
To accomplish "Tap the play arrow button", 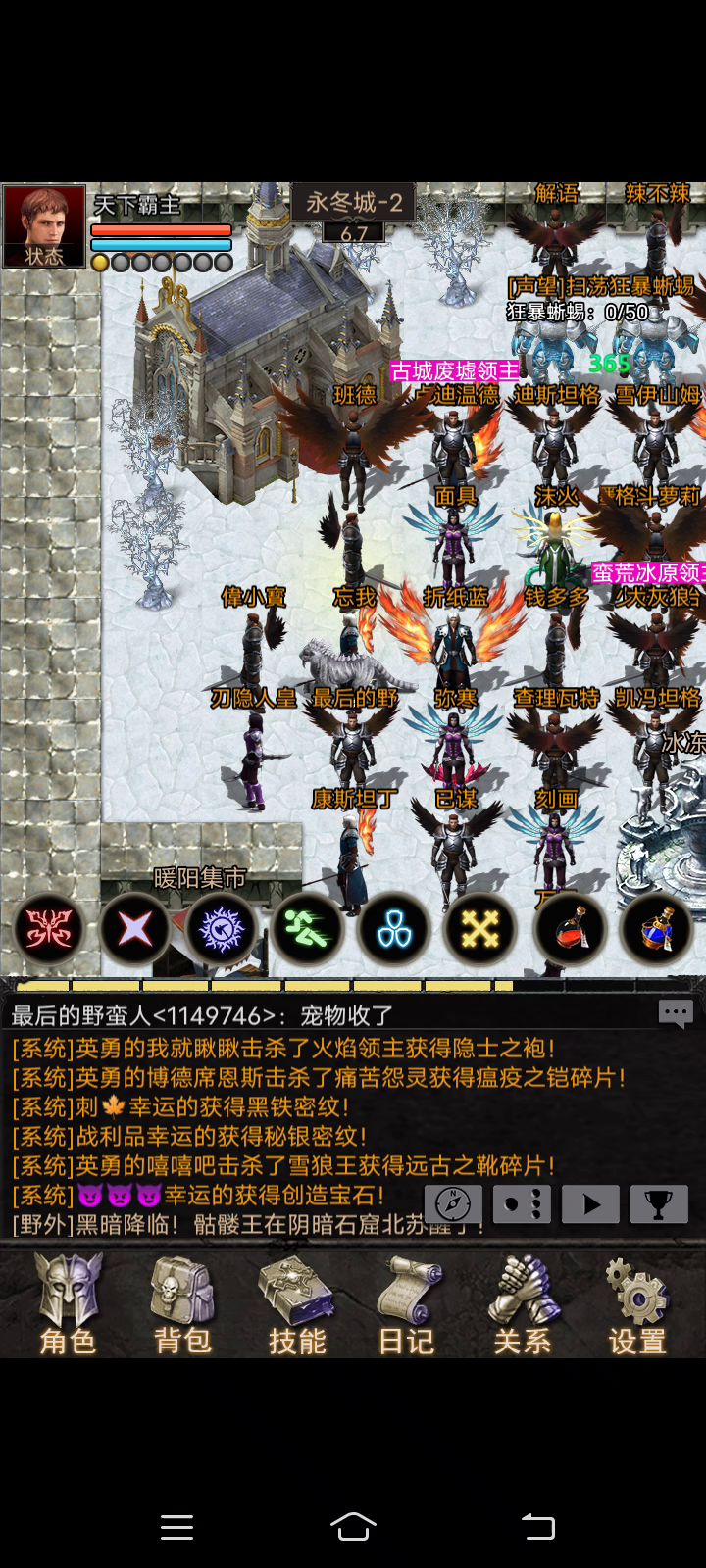I will click(590, 1203).
